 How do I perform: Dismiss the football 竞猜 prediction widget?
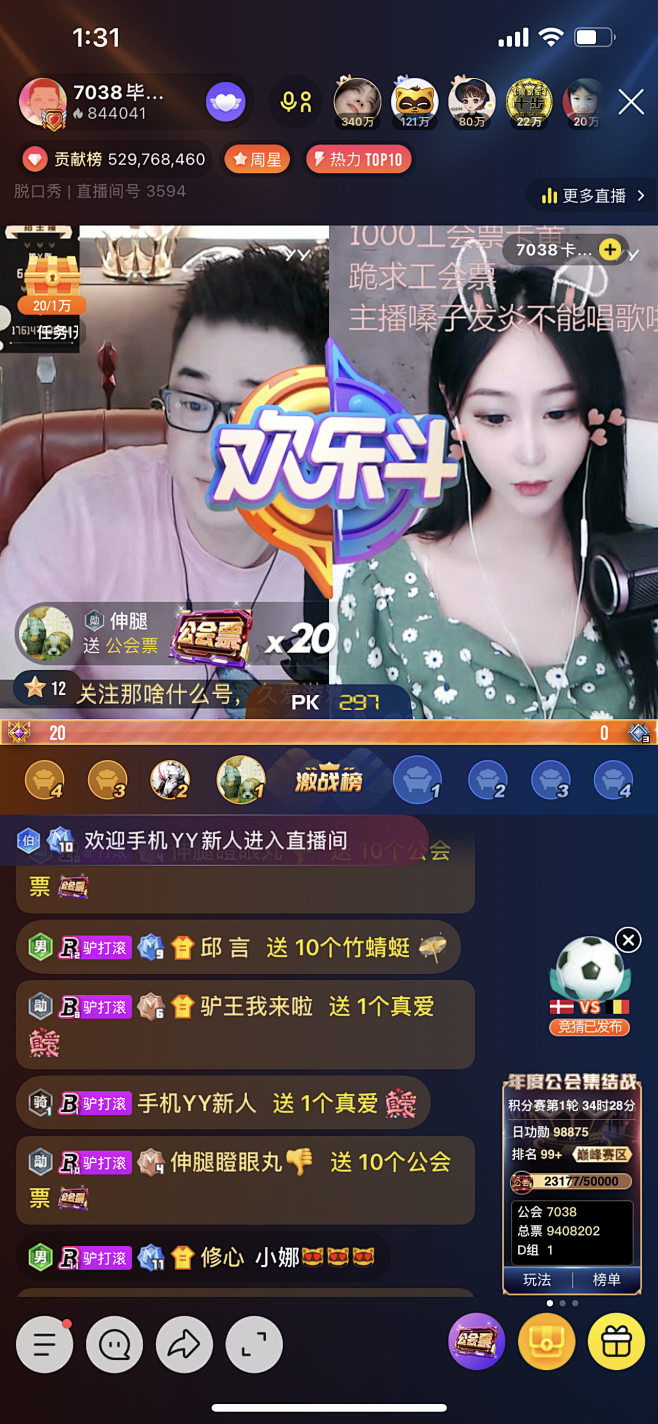pyautogui.click(x=628, y=940)
